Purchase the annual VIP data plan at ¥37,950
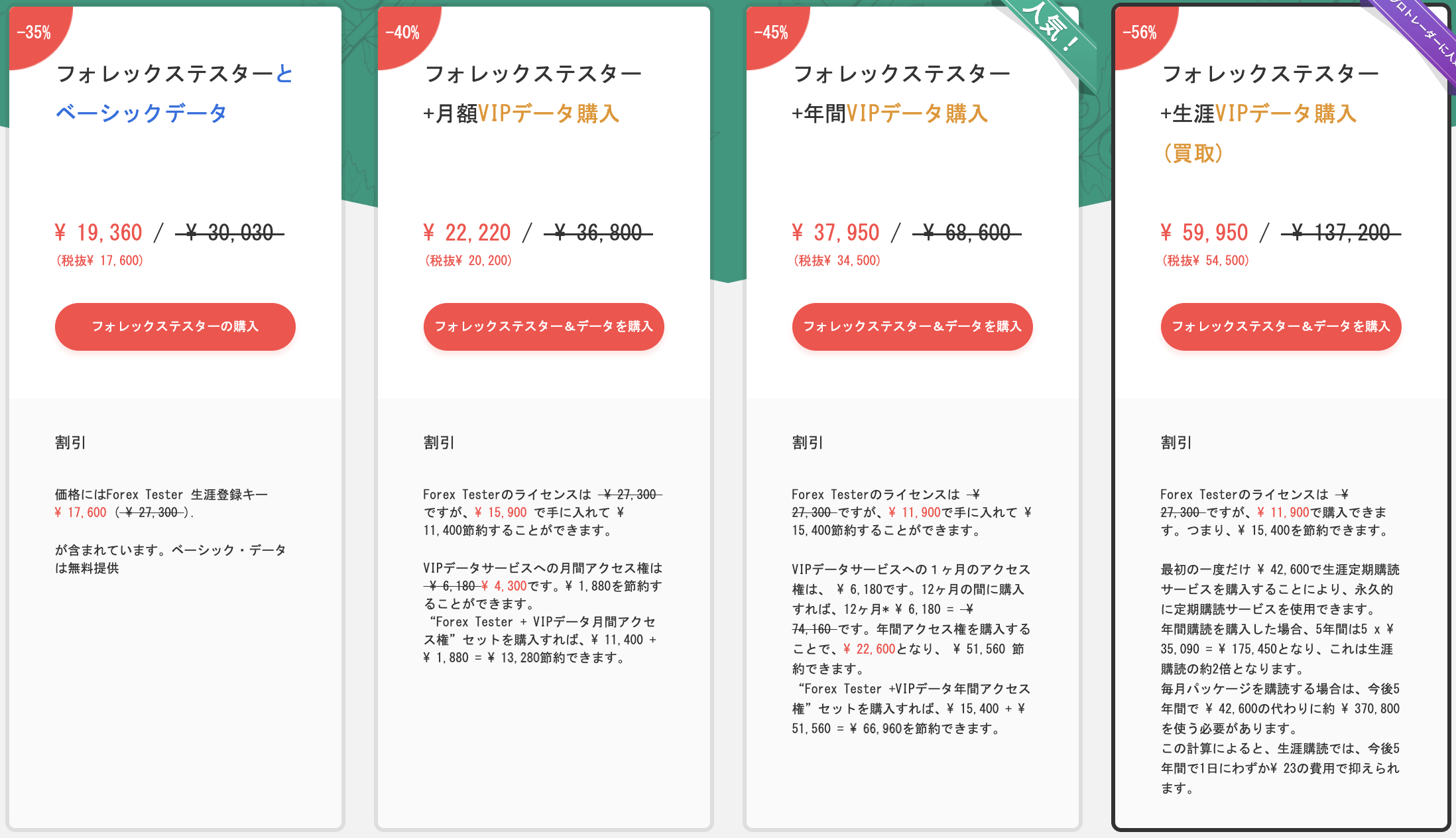The width and height of the screenshot is (1456, 838). [912, 326]
